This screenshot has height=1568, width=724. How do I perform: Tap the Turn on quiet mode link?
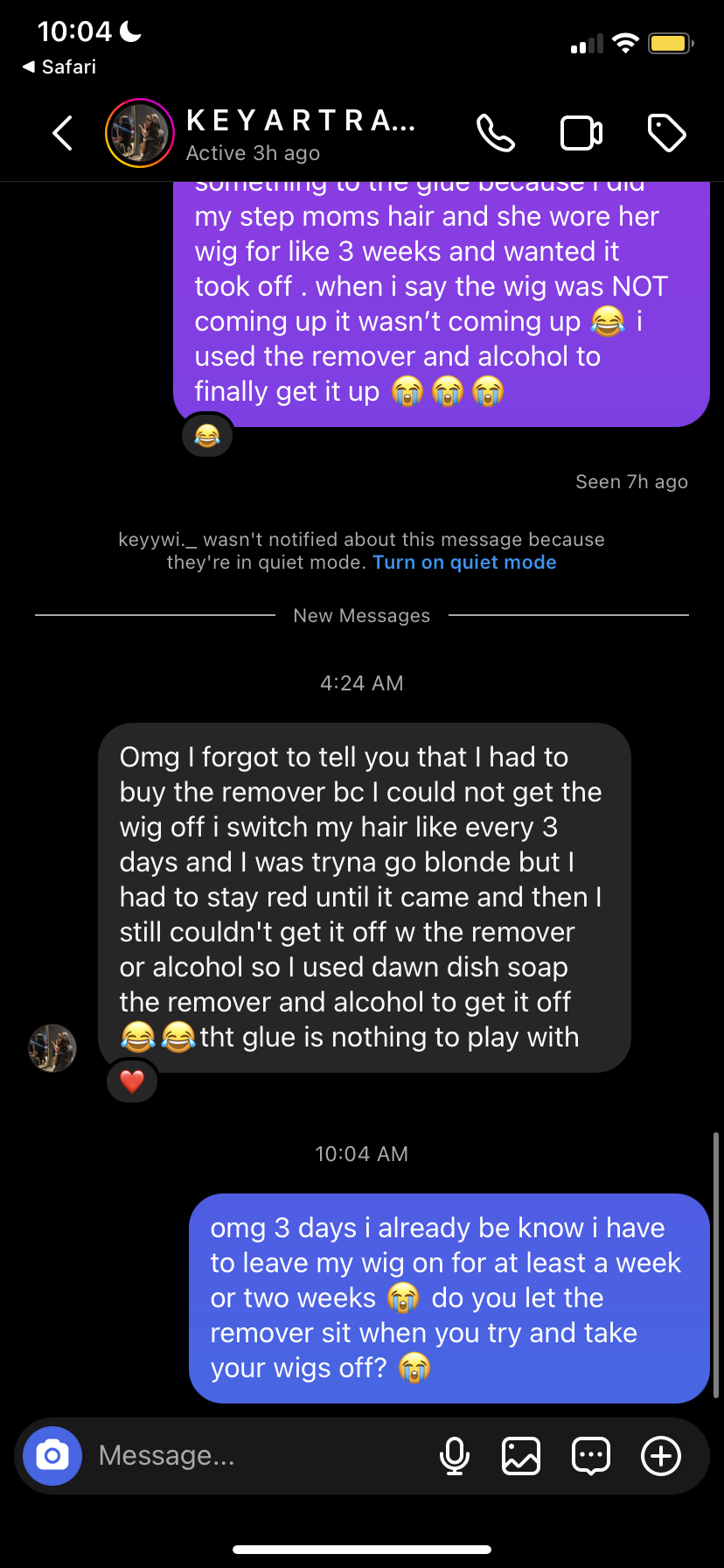tap(464, 563)
